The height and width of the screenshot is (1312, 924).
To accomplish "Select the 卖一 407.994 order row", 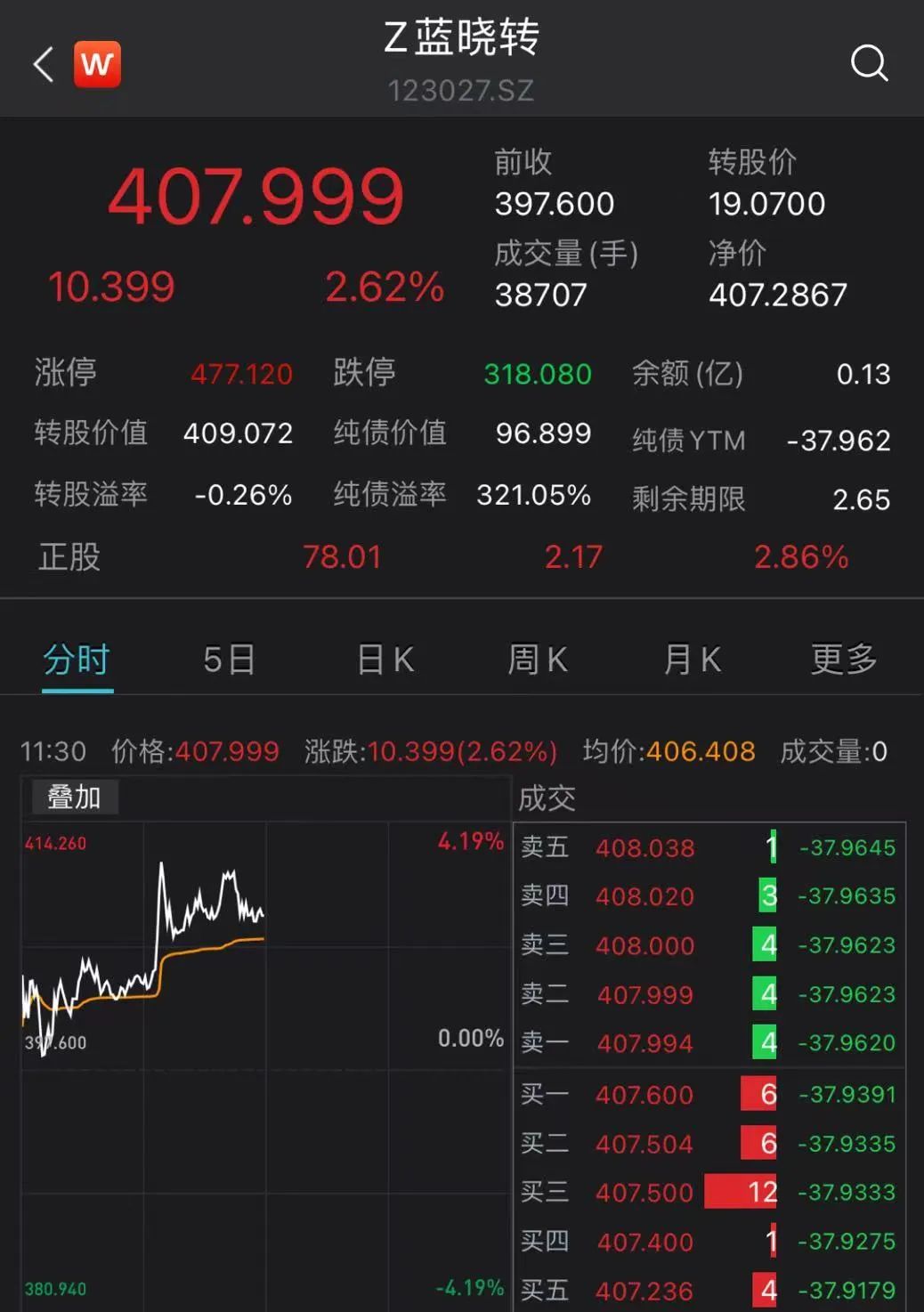I will [709, 1042].
